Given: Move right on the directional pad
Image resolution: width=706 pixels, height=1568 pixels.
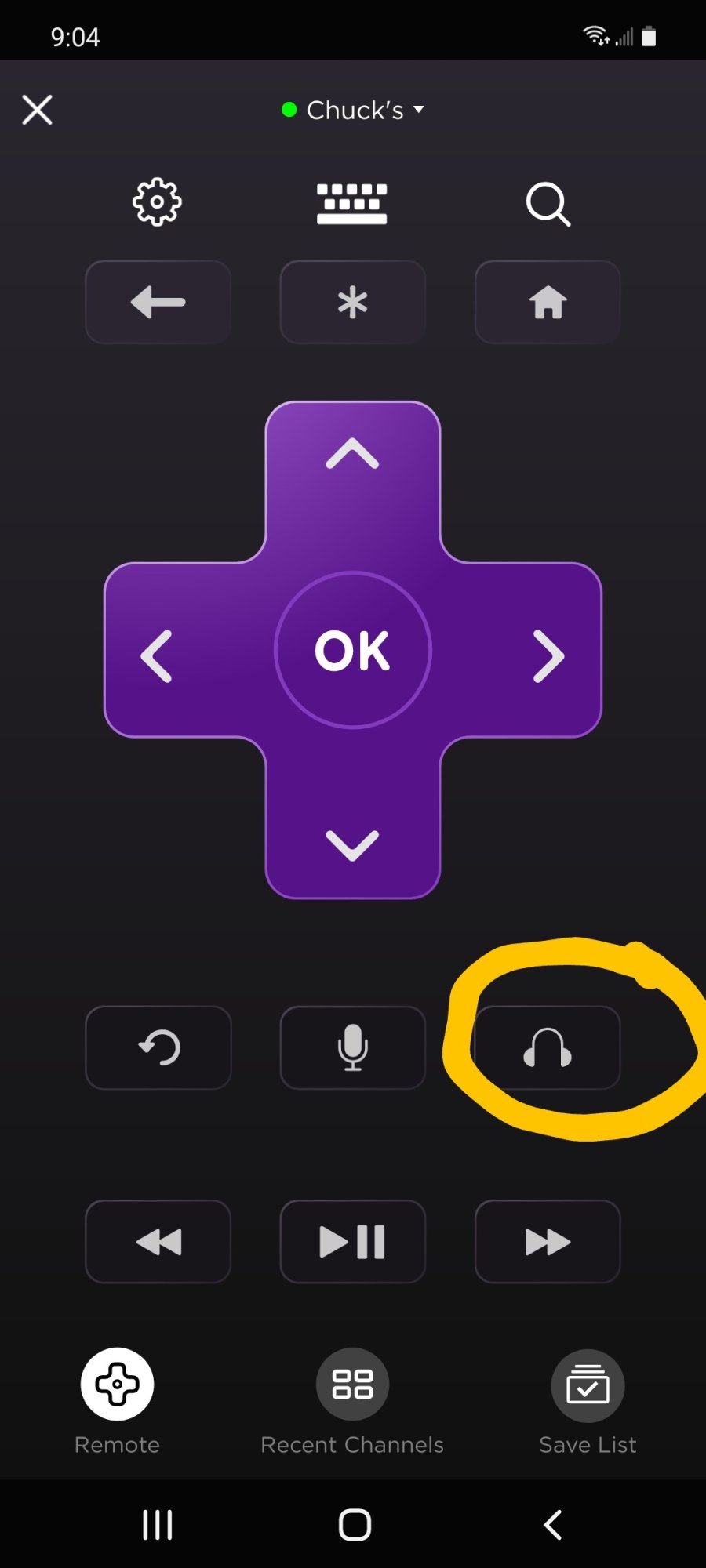Looking at the screenshot, I should (x=548, y=655).
